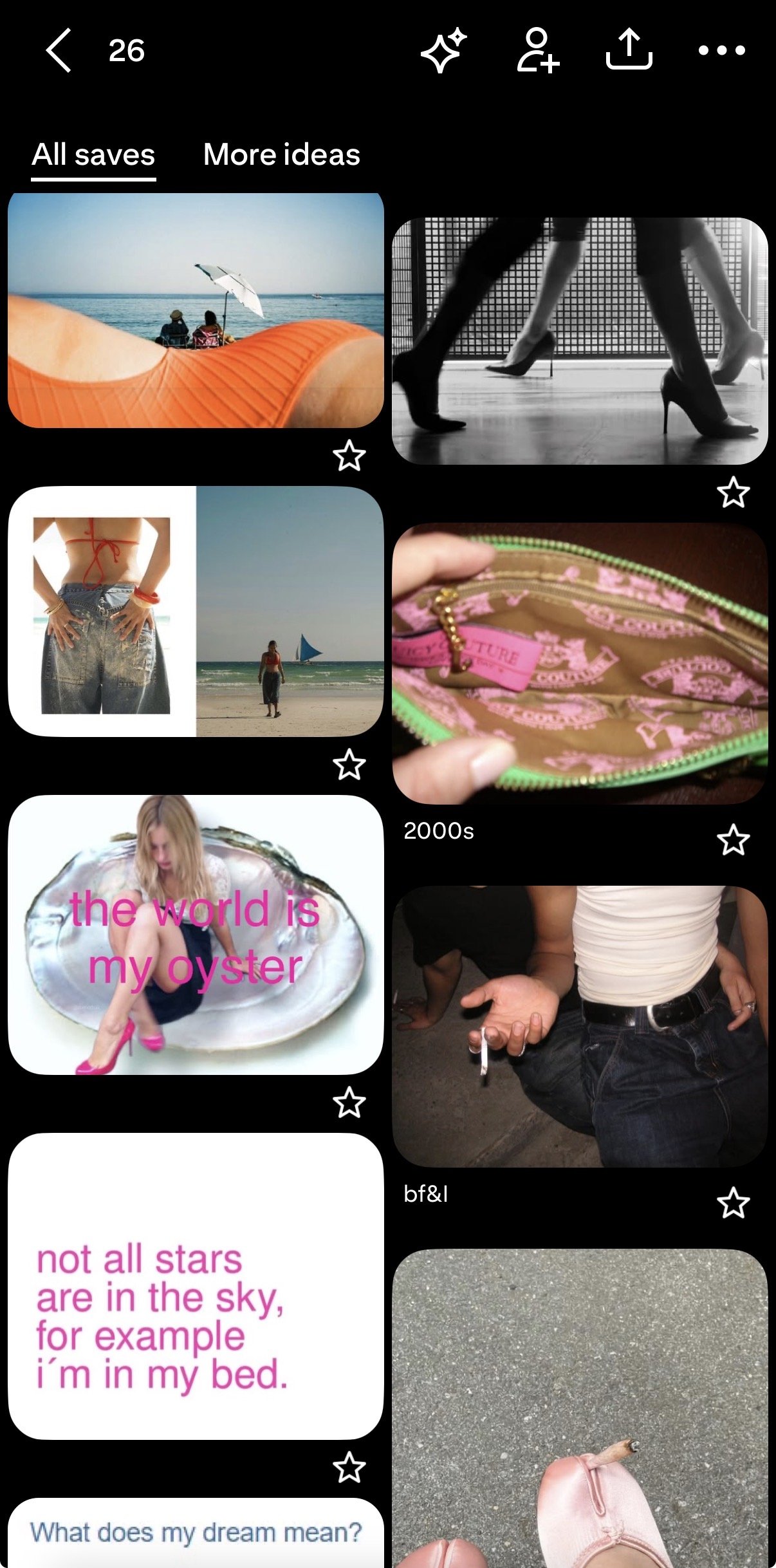
Task: Open the black-and-white high heels pin
Action: pos(580,341)
